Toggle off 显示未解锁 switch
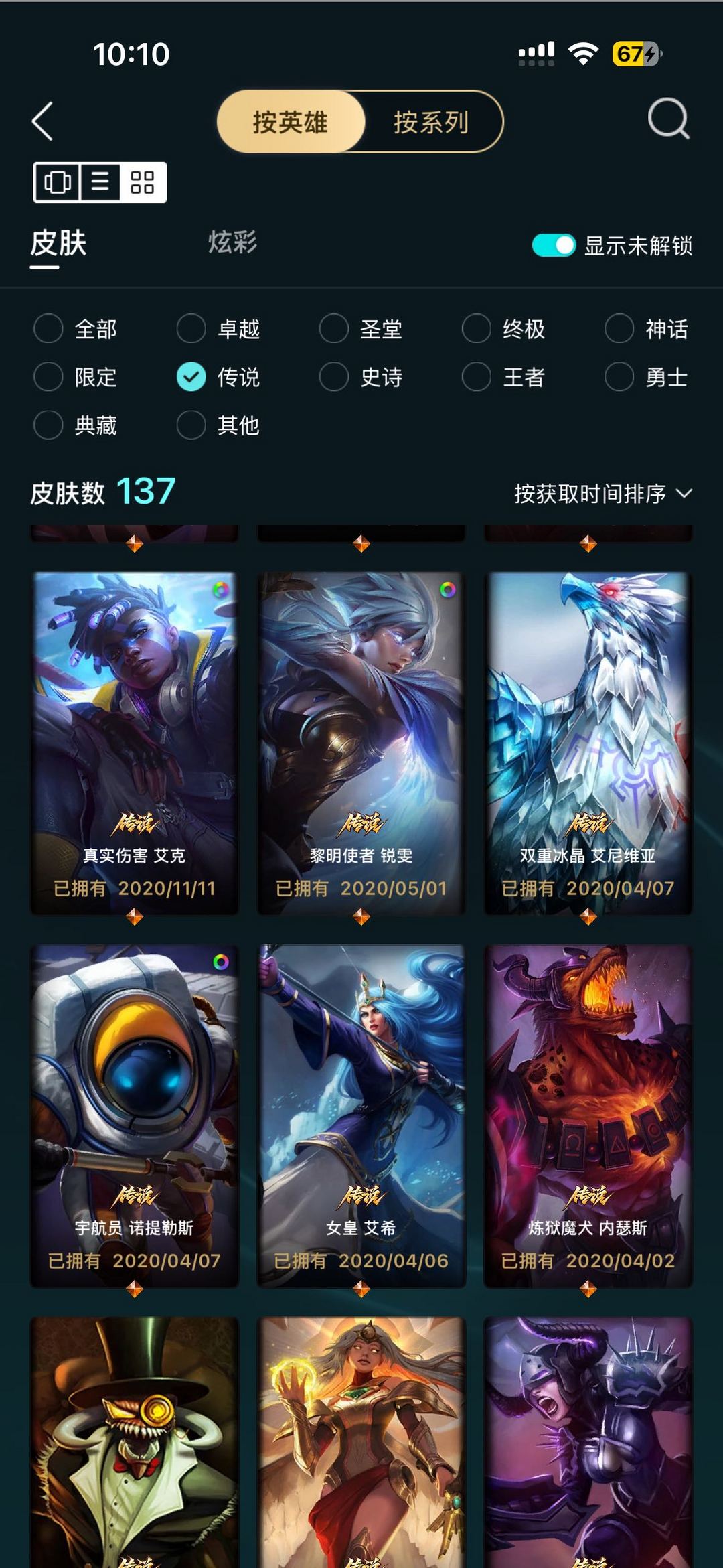The image size is (723, 1568). [x=554, y=245]
